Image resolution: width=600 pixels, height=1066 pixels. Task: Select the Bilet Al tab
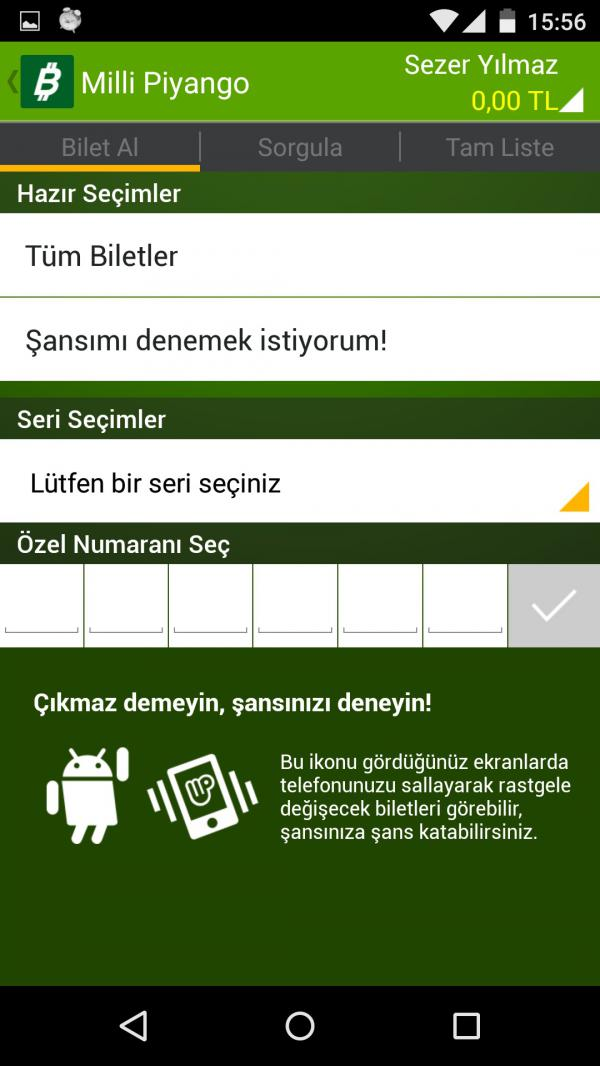pos(100,148)
